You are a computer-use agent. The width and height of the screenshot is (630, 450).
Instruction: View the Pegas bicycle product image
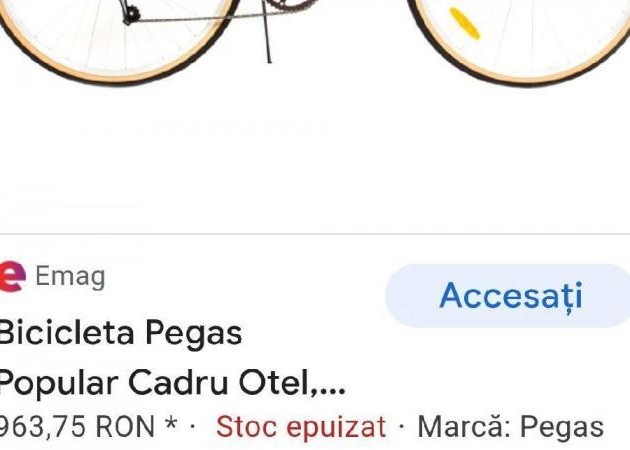point(300,40)
